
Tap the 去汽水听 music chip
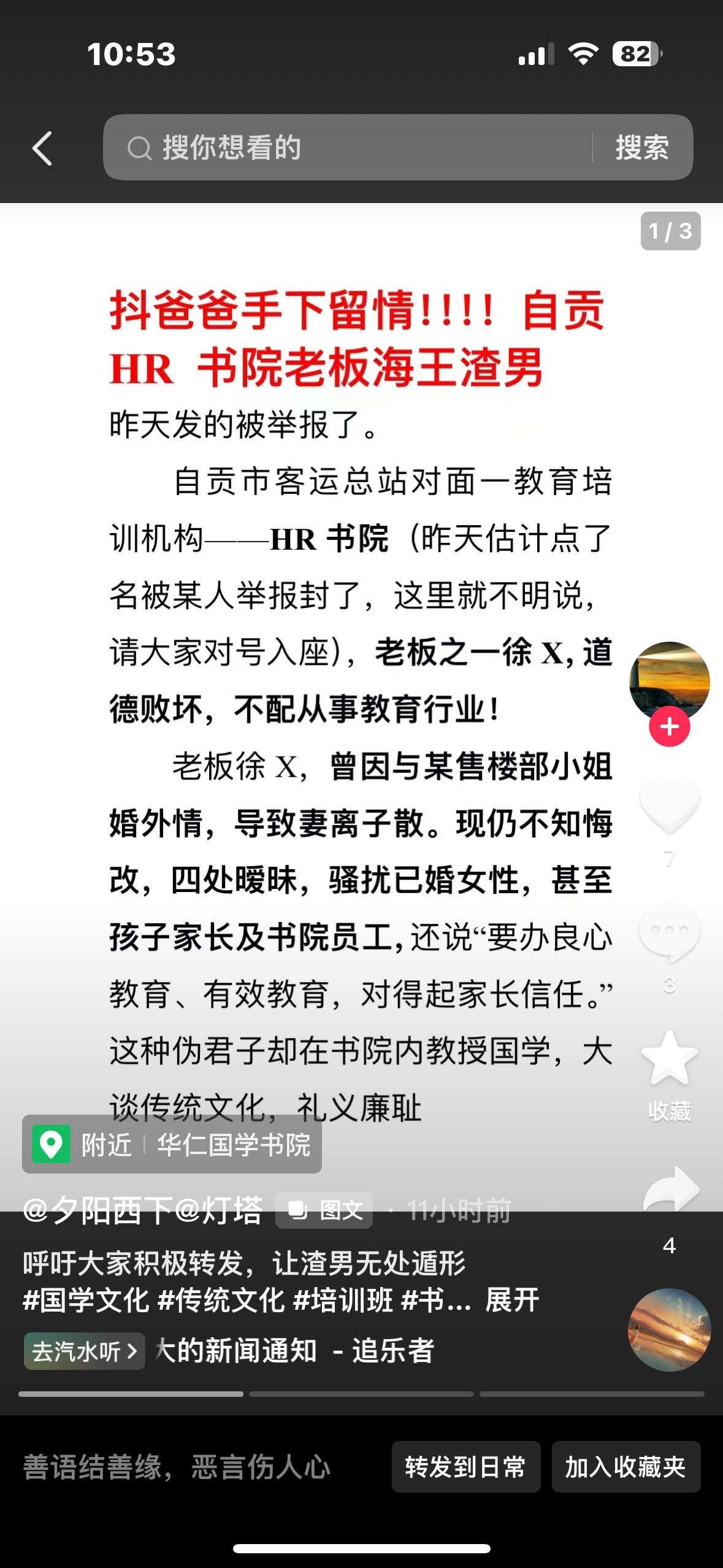coord(85,1351)
